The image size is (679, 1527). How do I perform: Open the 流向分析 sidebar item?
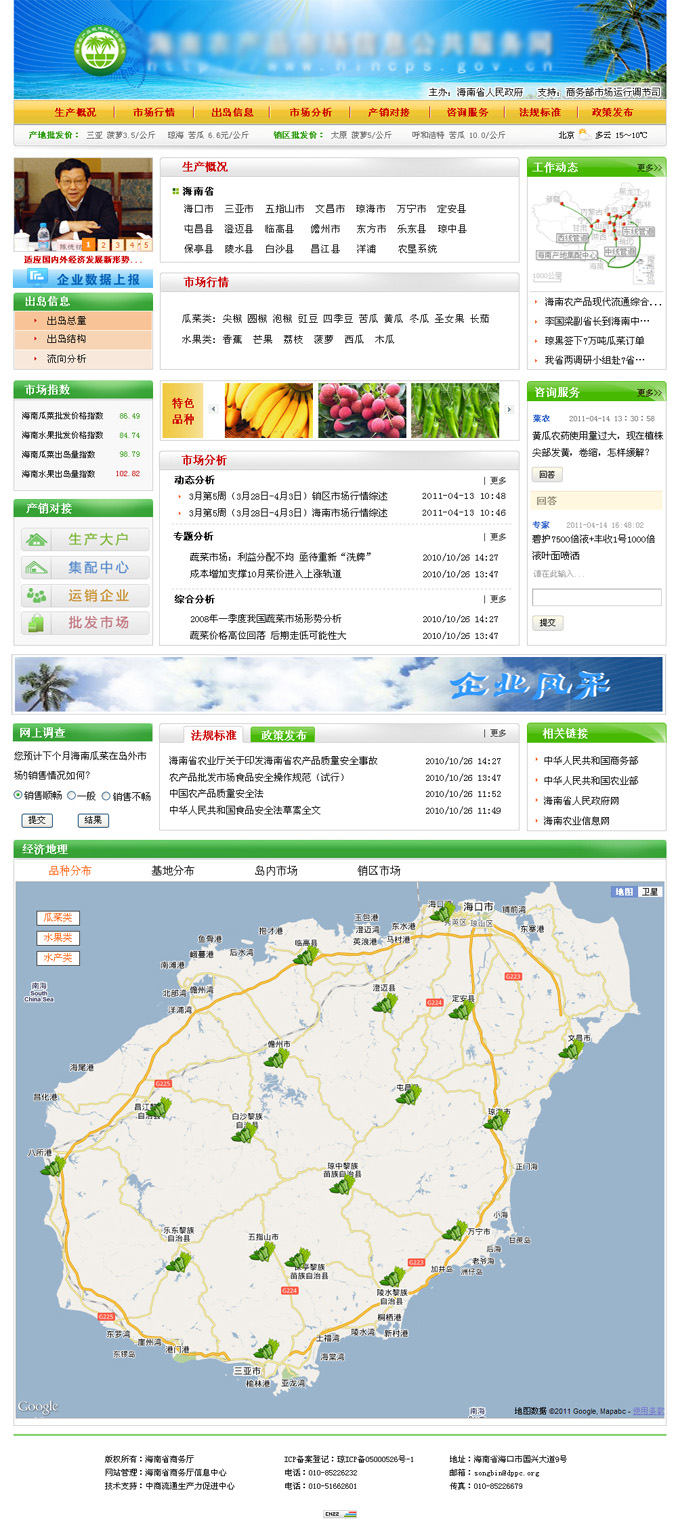click(66, 358)
